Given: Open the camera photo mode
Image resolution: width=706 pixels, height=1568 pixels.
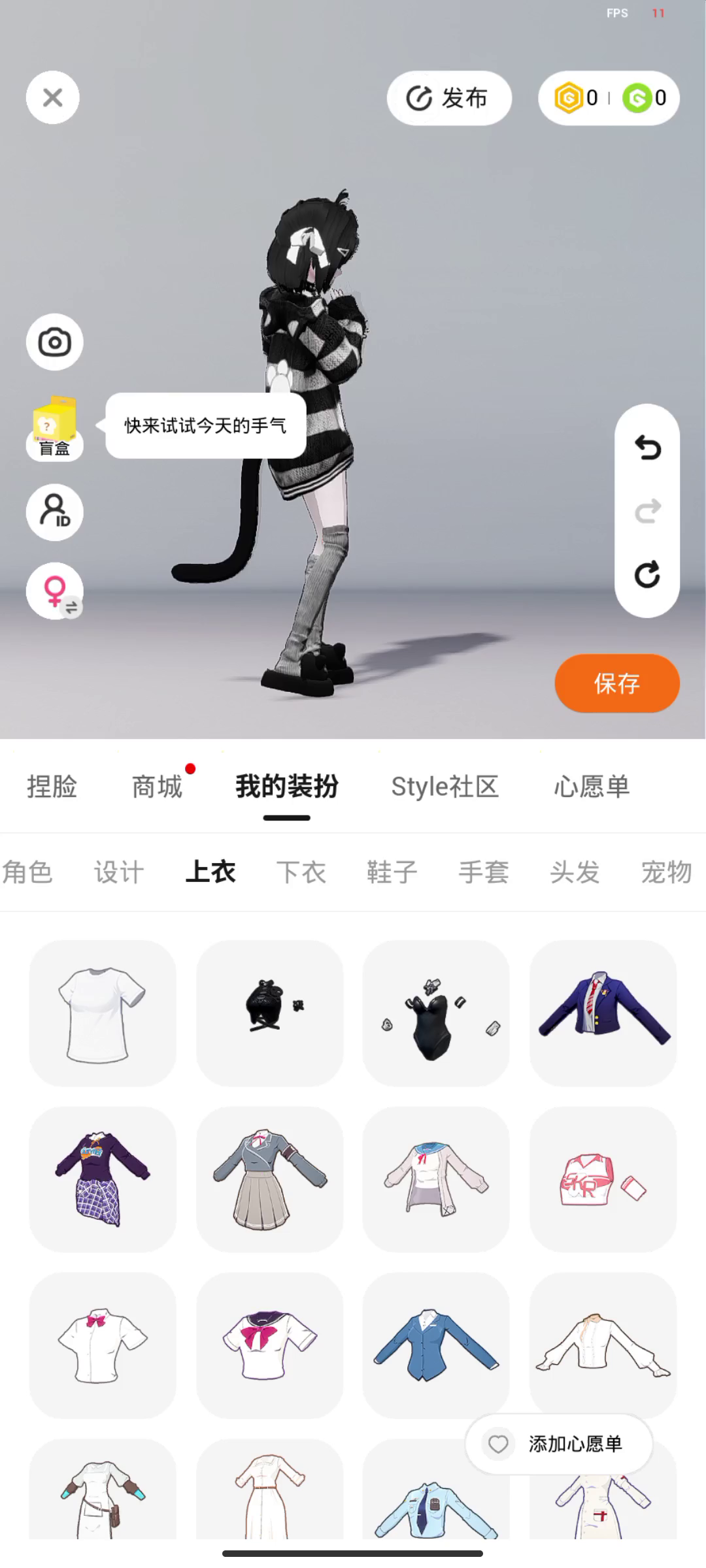Looking at the screenshot, I should (55, 342).
